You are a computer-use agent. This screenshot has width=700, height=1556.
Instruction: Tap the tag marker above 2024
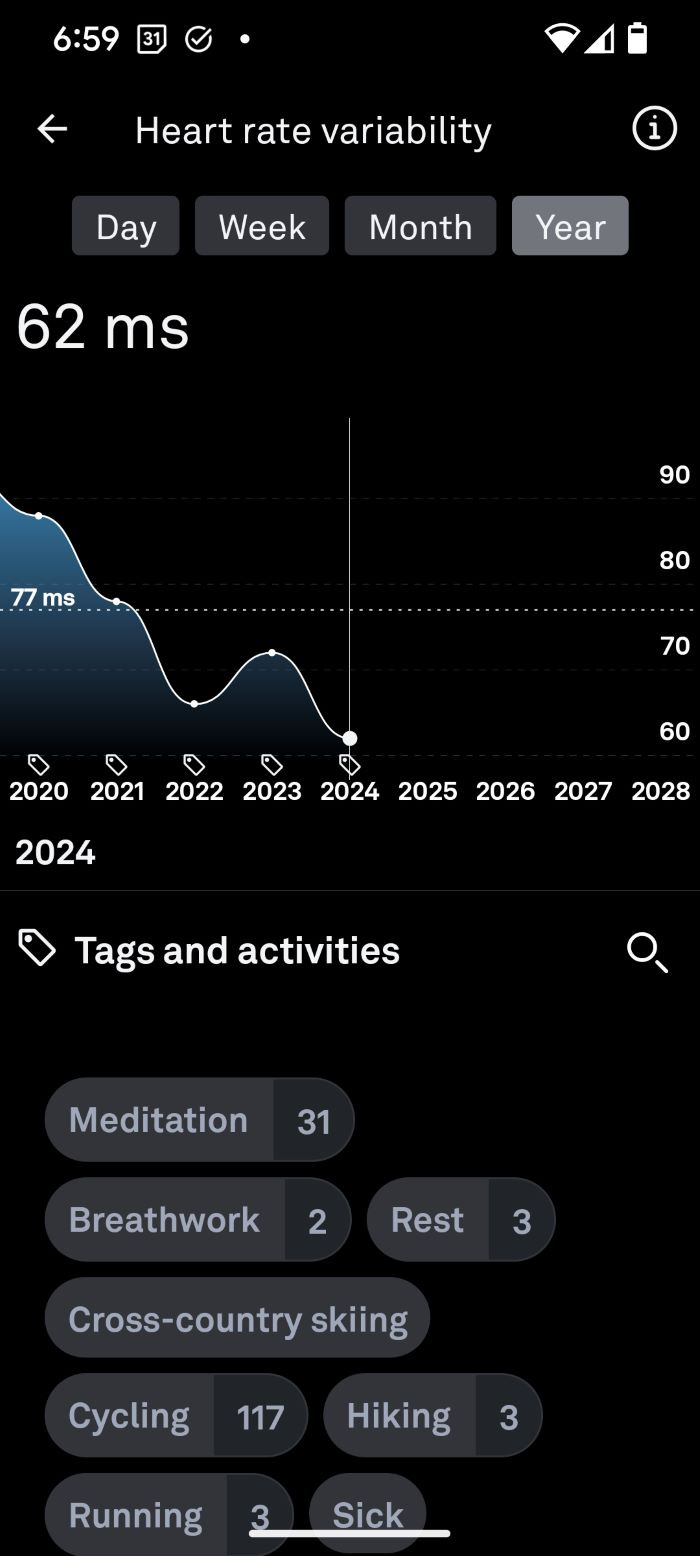349,765
